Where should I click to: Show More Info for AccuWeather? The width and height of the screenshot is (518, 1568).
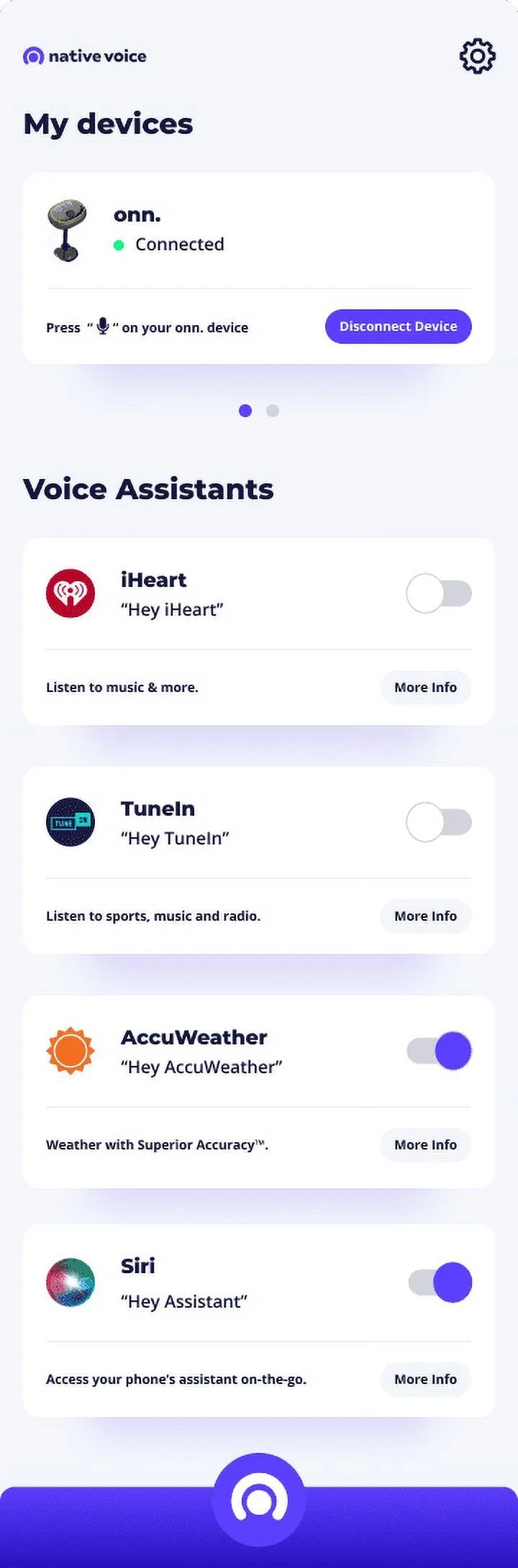click(425, 1145)
